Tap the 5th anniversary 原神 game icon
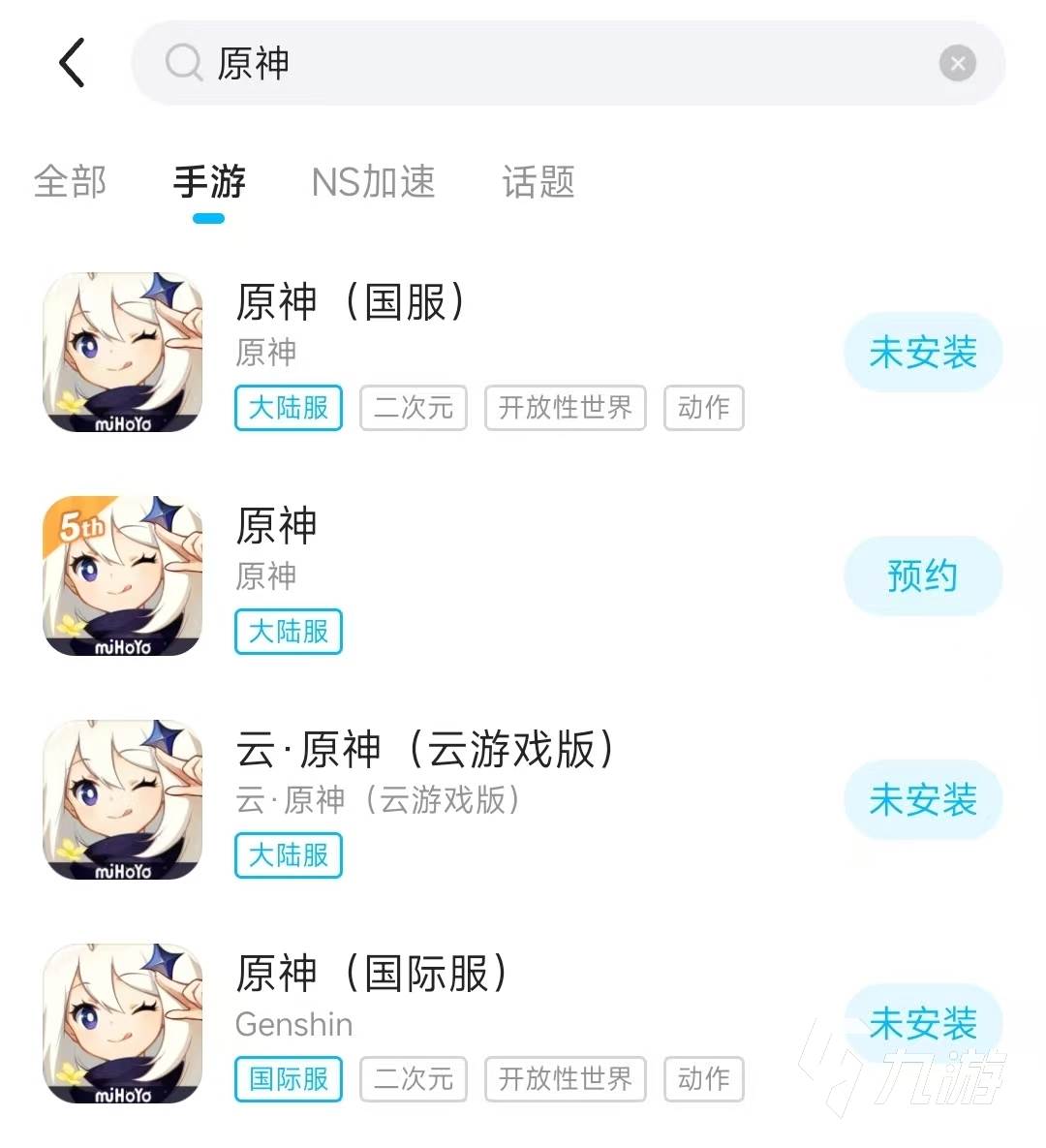Screen dimensions: 1046x1148 click(x=122, y=575)
